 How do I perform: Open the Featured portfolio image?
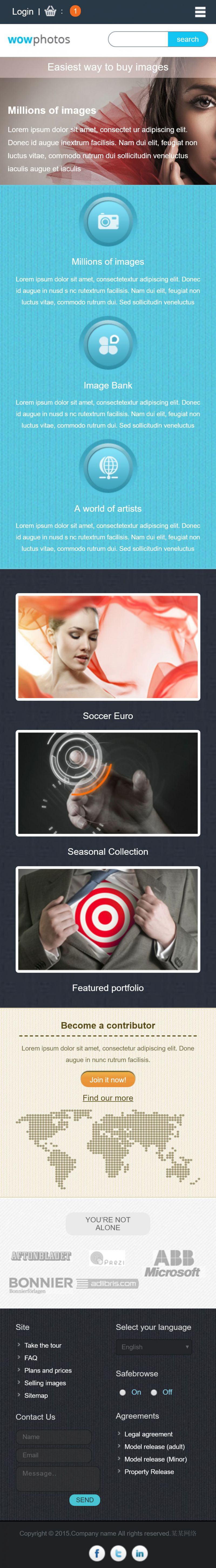tap(108, 919)
